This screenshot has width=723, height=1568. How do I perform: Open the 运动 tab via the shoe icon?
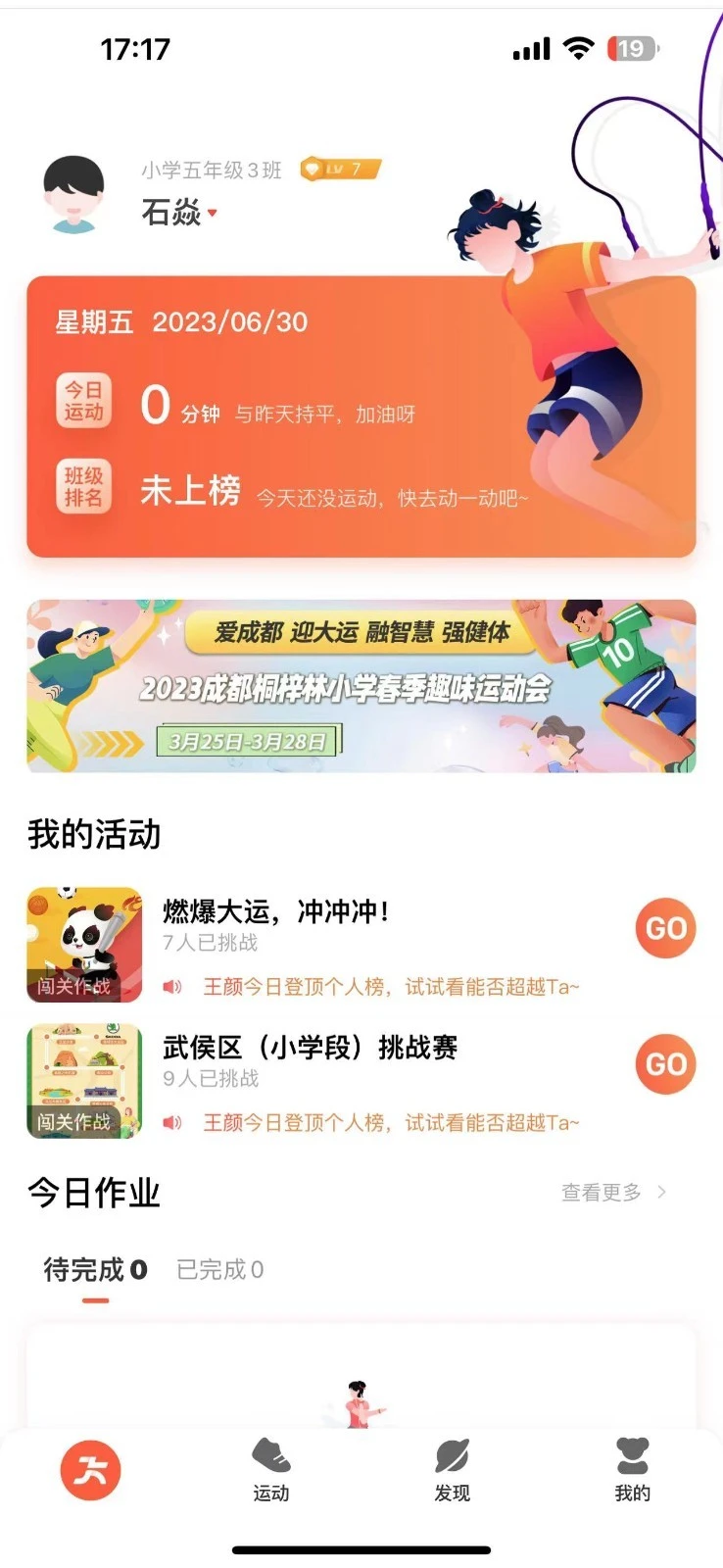pos(270,1461)
